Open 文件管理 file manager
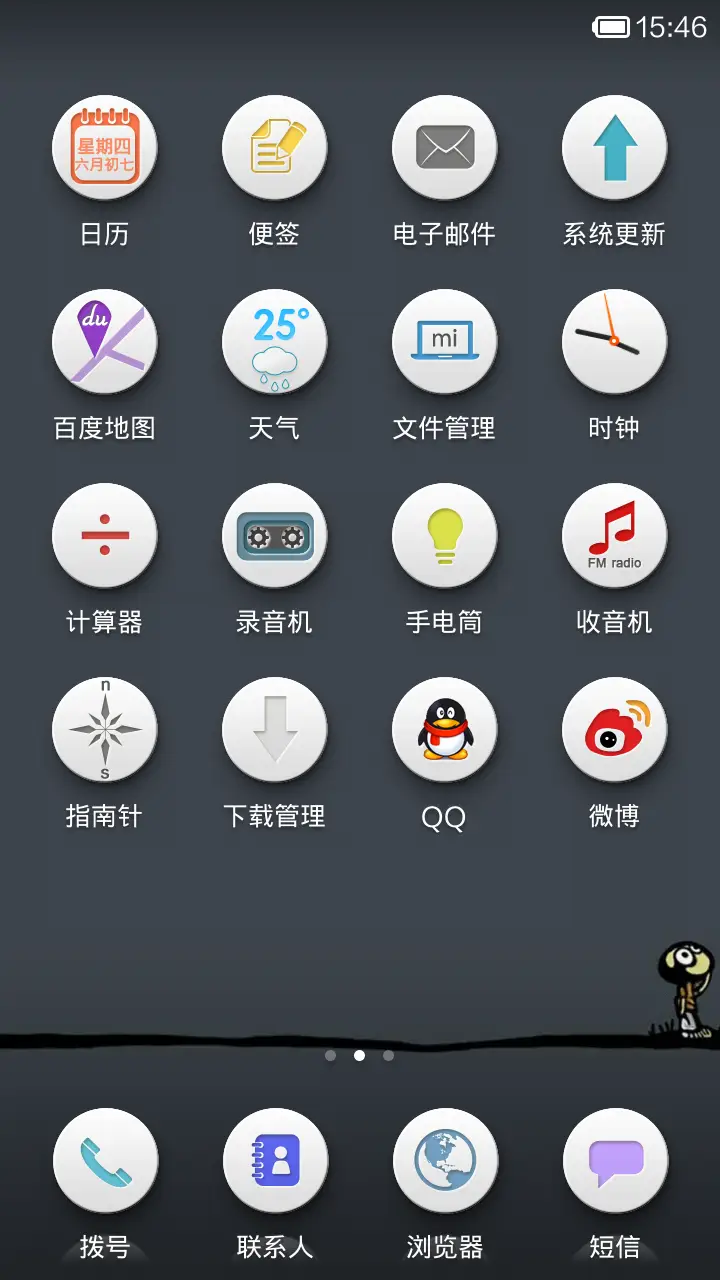Image resolution: width=720 pixels, height=1280 pixels. (x=445, y=341)
